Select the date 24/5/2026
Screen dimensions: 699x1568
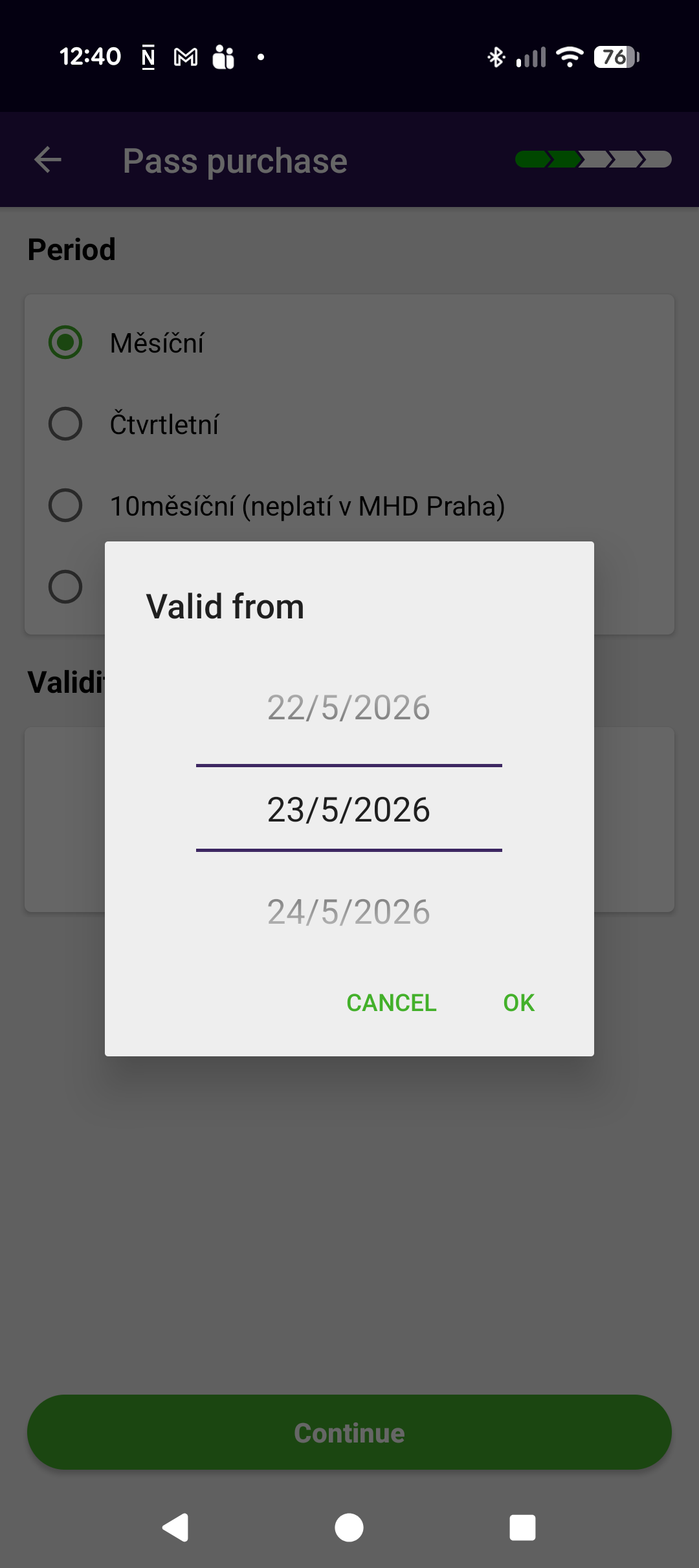[x=349, y=912]
